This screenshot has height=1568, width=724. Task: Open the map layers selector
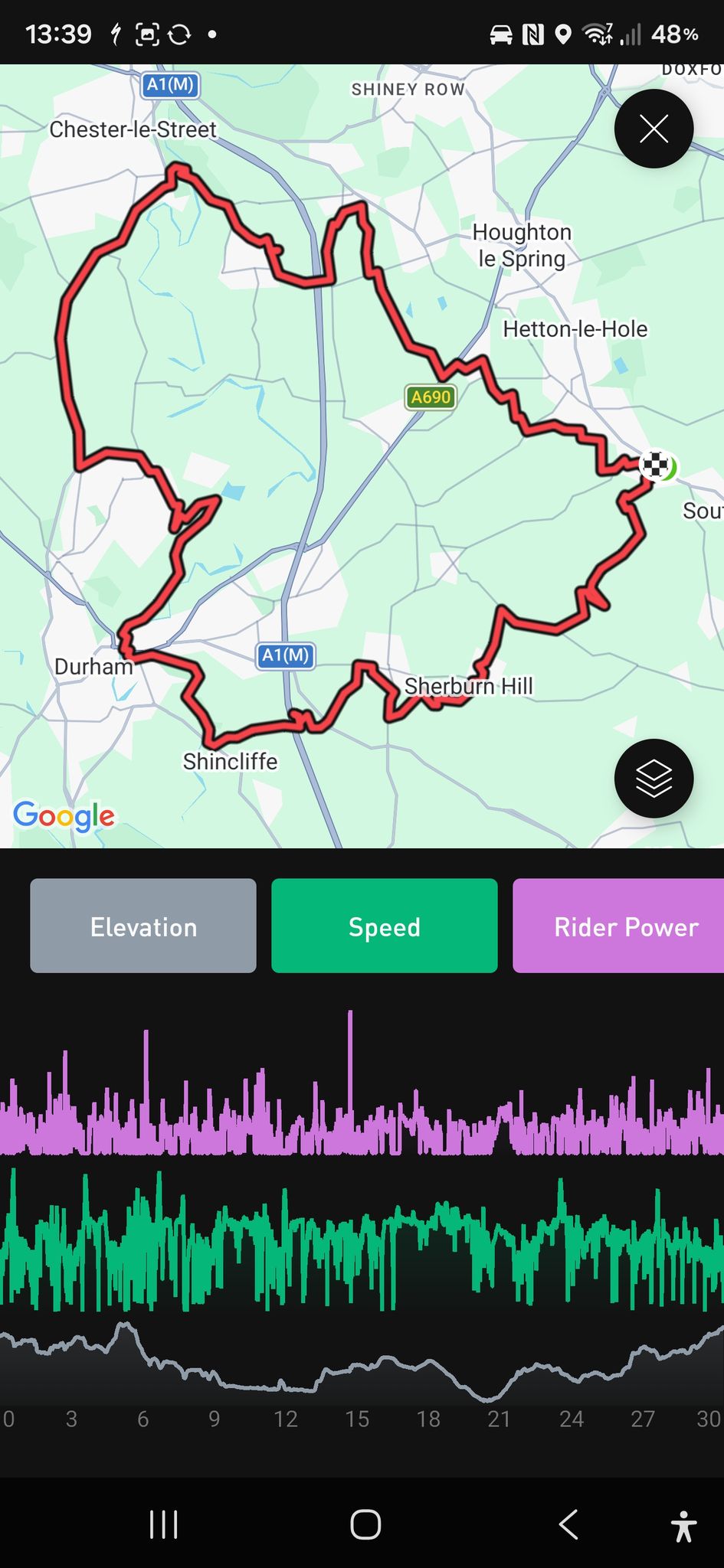click(654, 778)
